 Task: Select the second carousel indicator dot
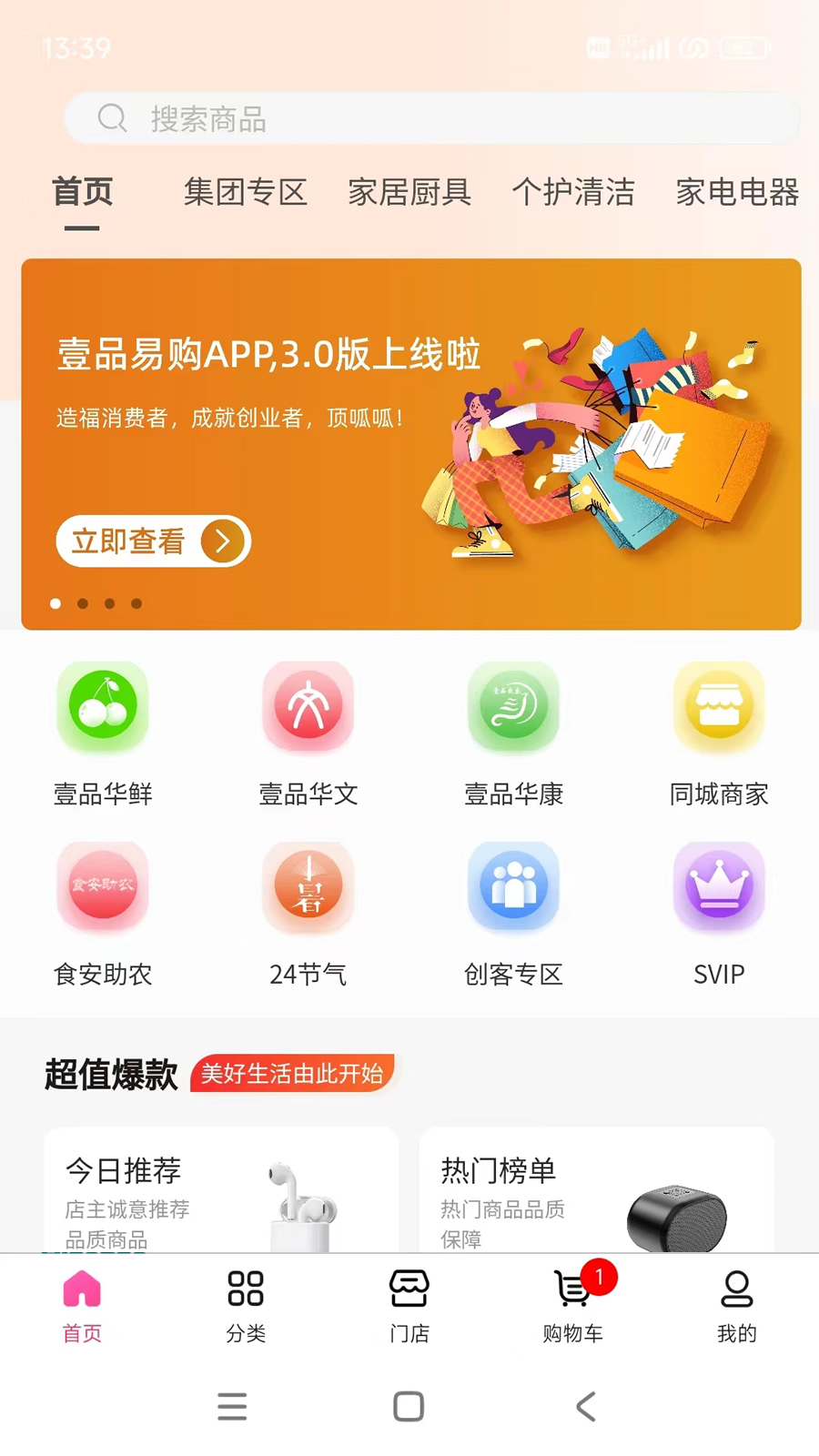pos(83,603)
